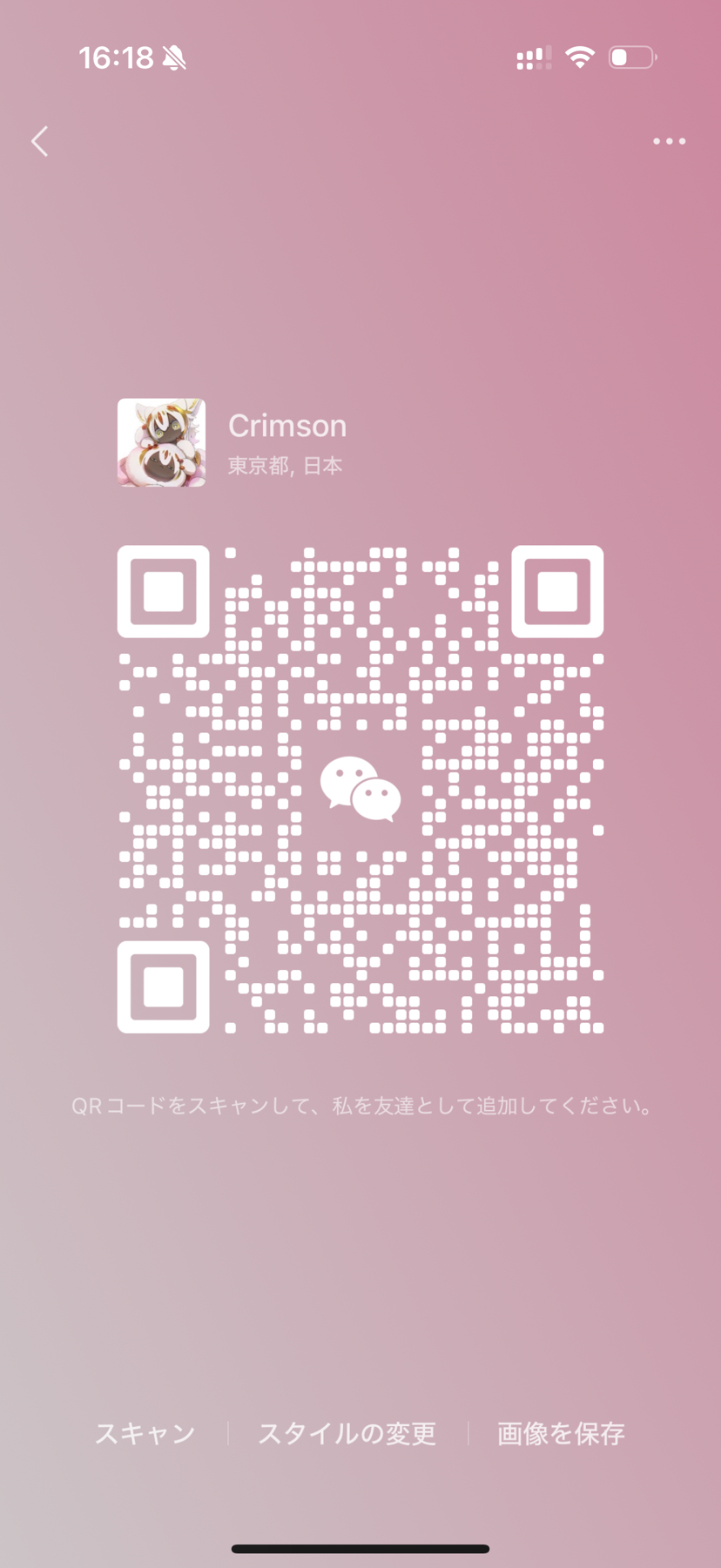
Task: Select スタイルの変更 to change QR style
Action: [x=347, y=1433]
